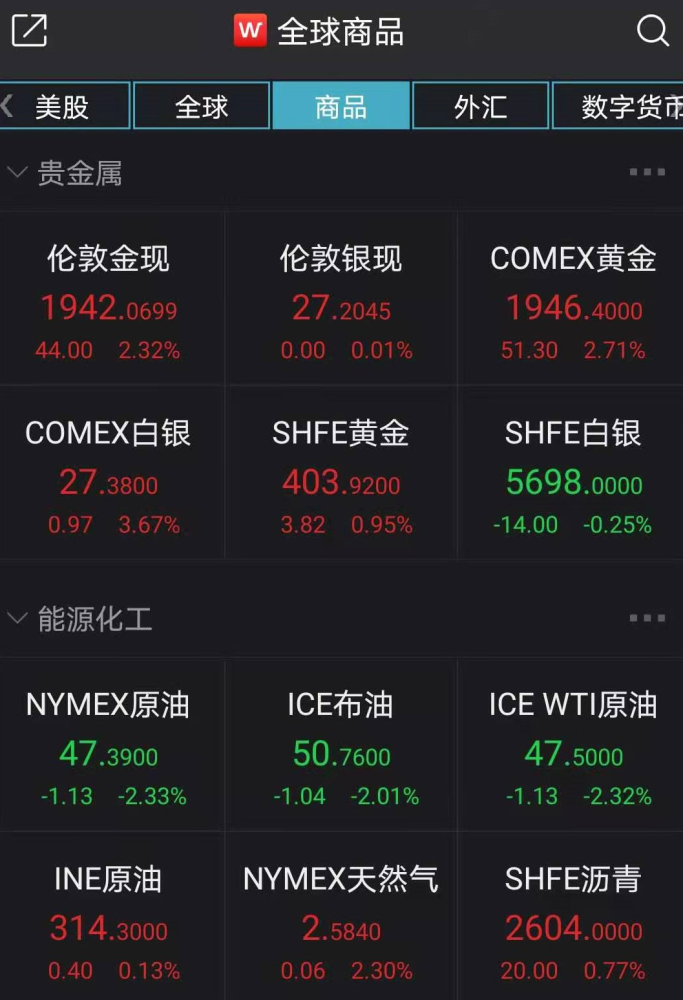The height and width of the screenshot is (1000, 683).
Task: Tap the share icon in the header
Action: coord(29,31)
